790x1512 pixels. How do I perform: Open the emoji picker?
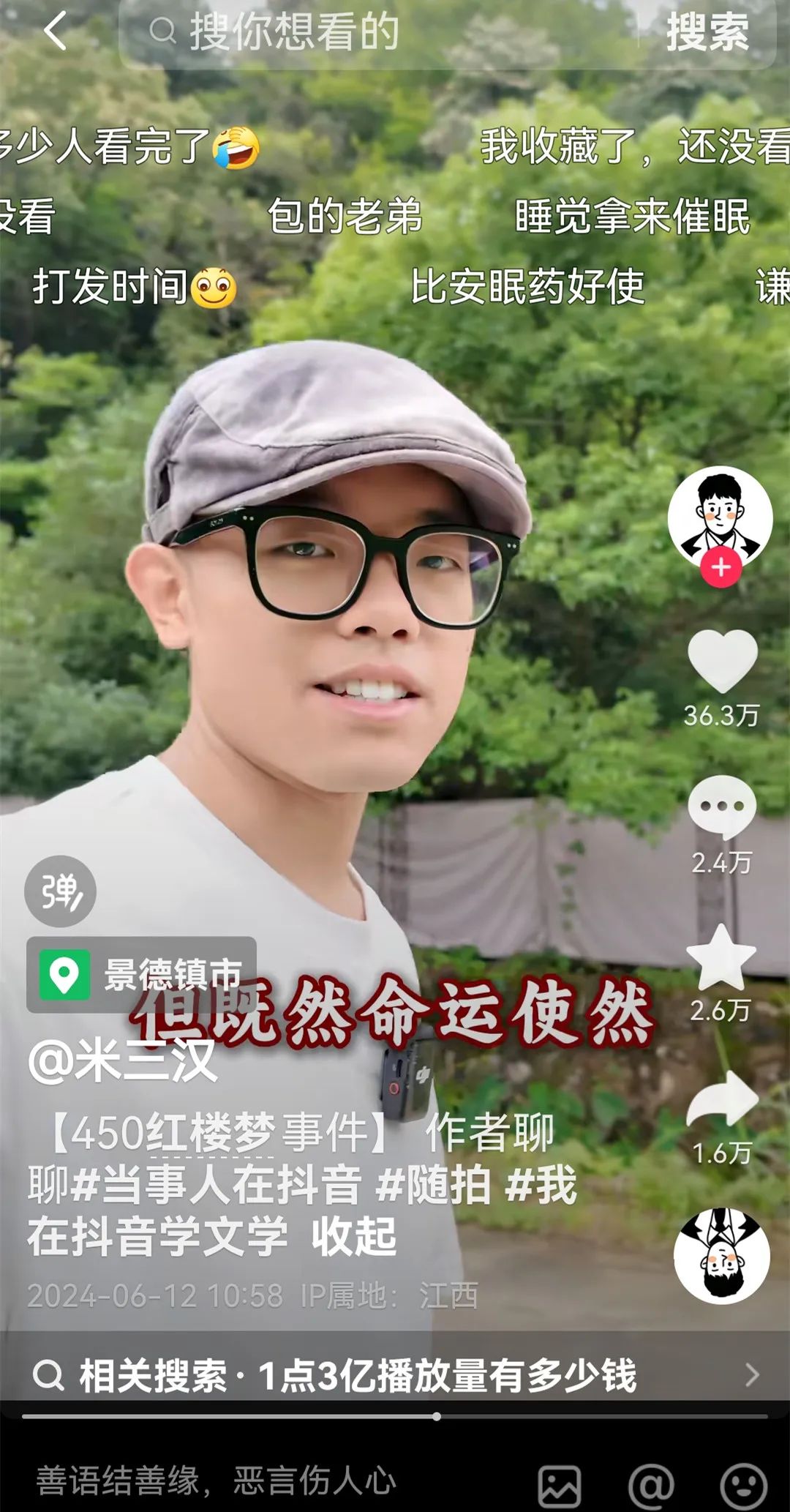click(x=743, y=1486)
